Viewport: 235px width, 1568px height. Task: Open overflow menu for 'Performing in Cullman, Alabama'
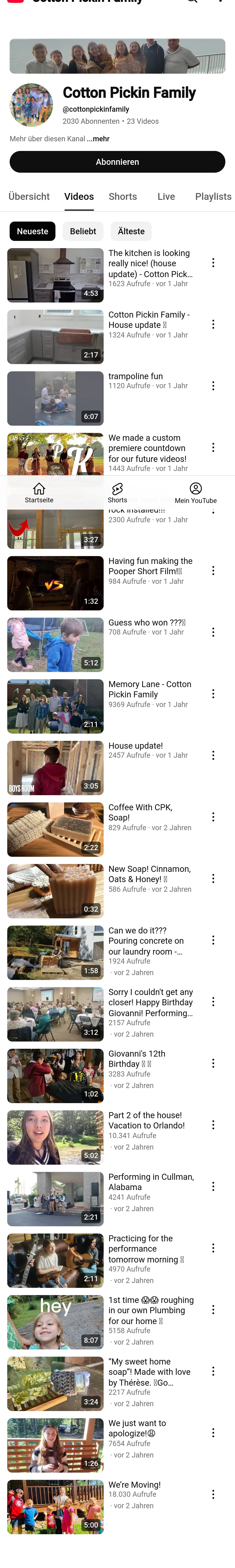pos(213,1186)
